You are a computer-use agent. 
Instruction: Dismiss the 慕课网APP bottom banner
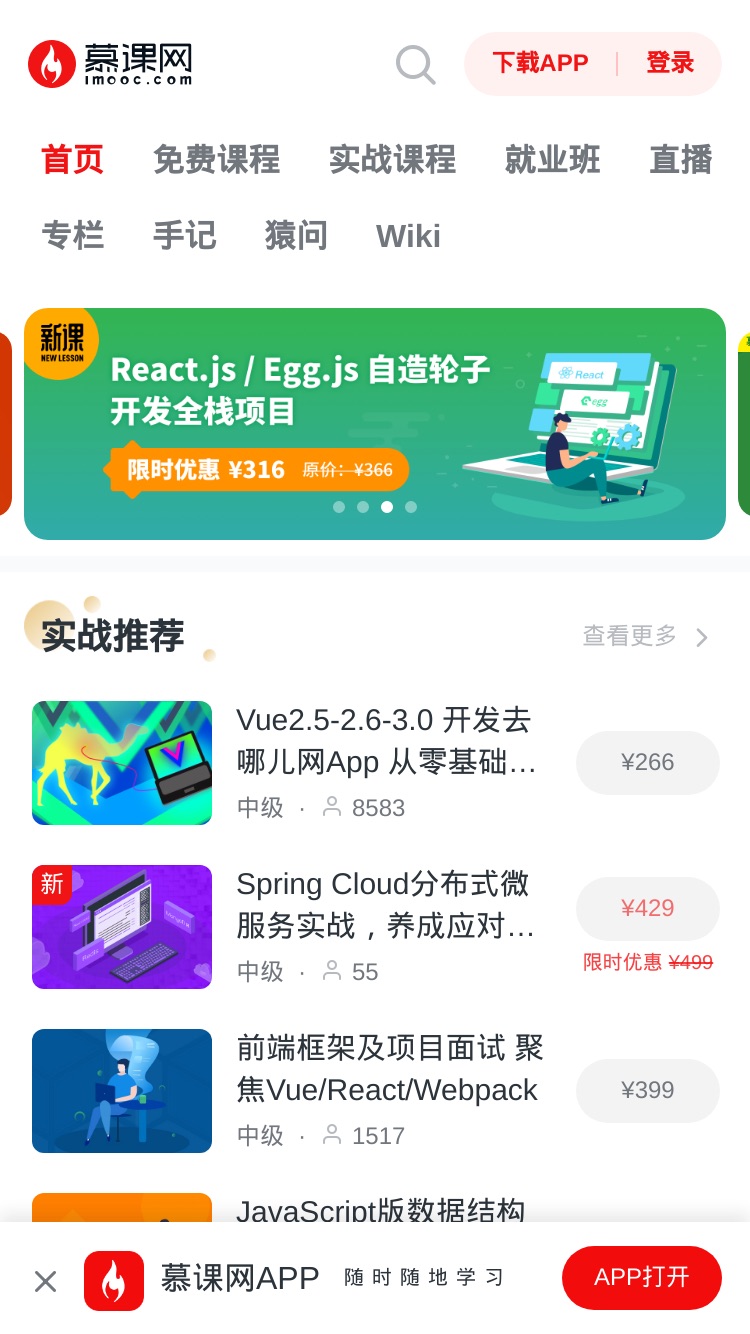point(45,1281)
